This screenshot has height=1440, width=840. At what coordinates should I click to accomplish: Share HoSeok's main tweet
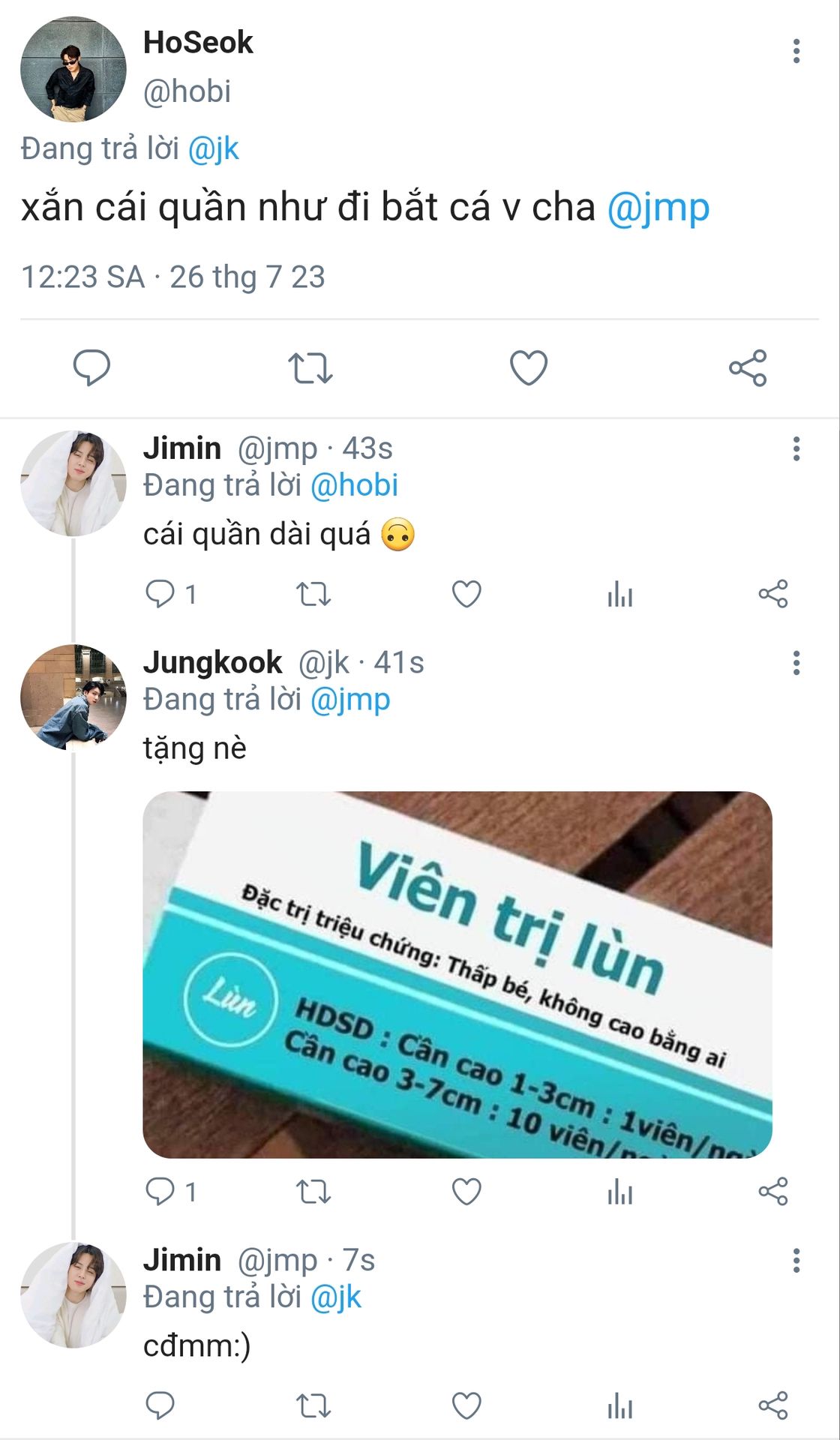748,367
